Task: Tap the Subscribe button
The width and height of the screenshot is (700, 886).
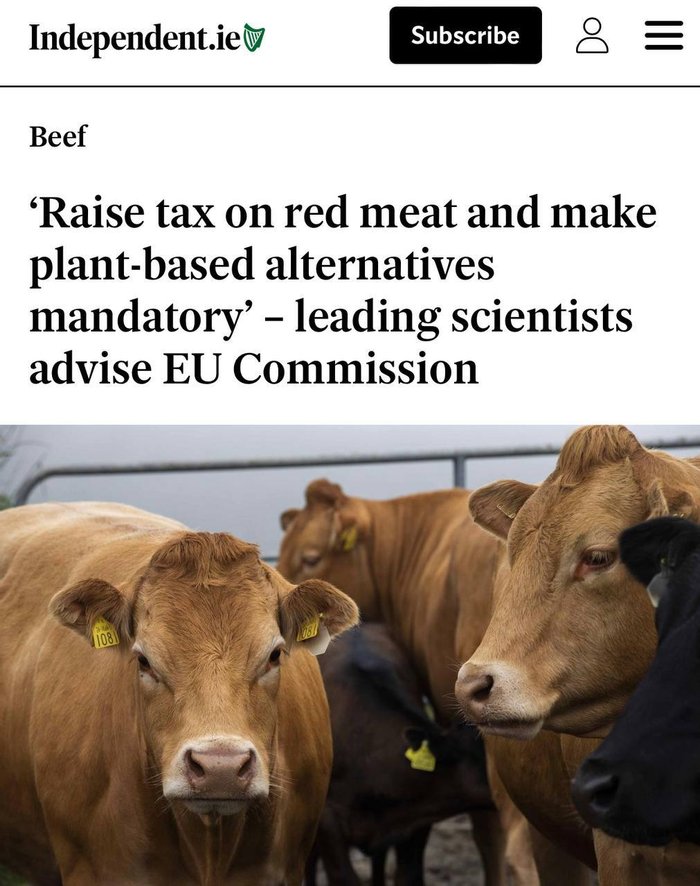Action: (465, 36)
